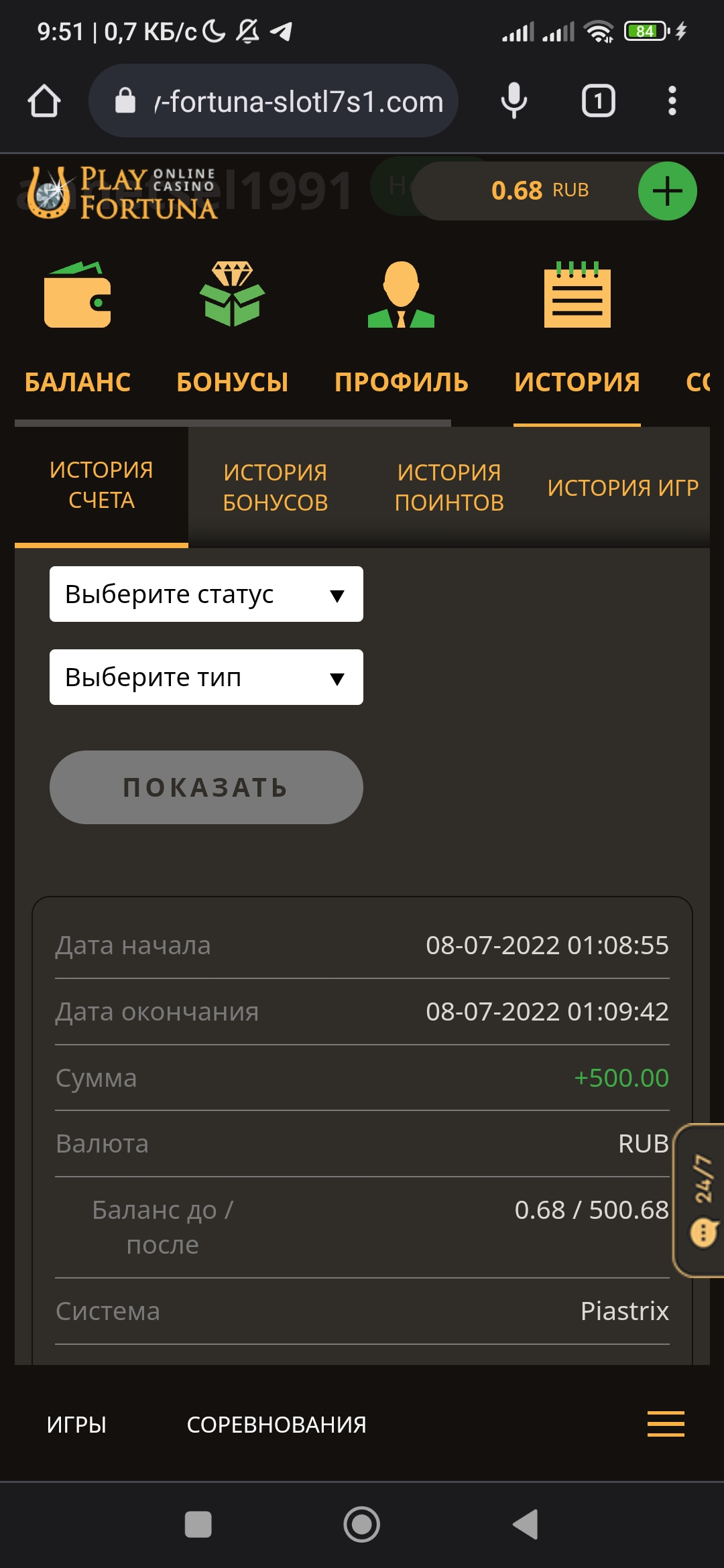Viewport: 724px width, 1568px height.
Task: Expand the Выберите статус dropdown
Action: click(206, 594)
